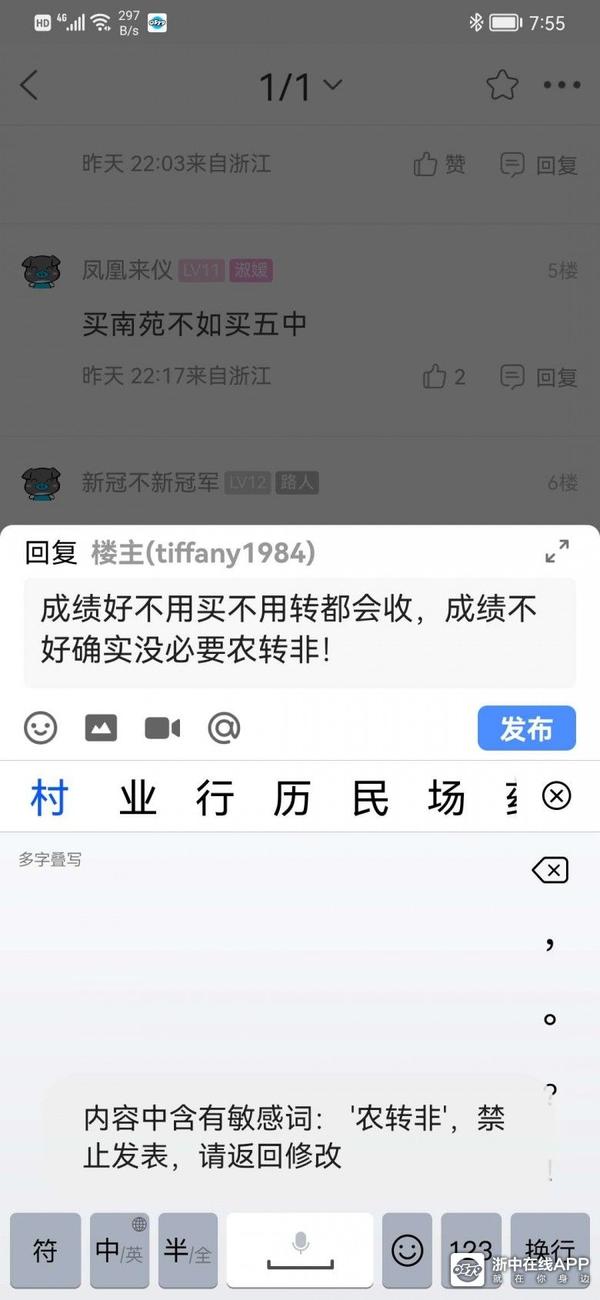The image size is (600, 1300).
Task: Hit the keyboard backspace key
Action: [550, 871]
